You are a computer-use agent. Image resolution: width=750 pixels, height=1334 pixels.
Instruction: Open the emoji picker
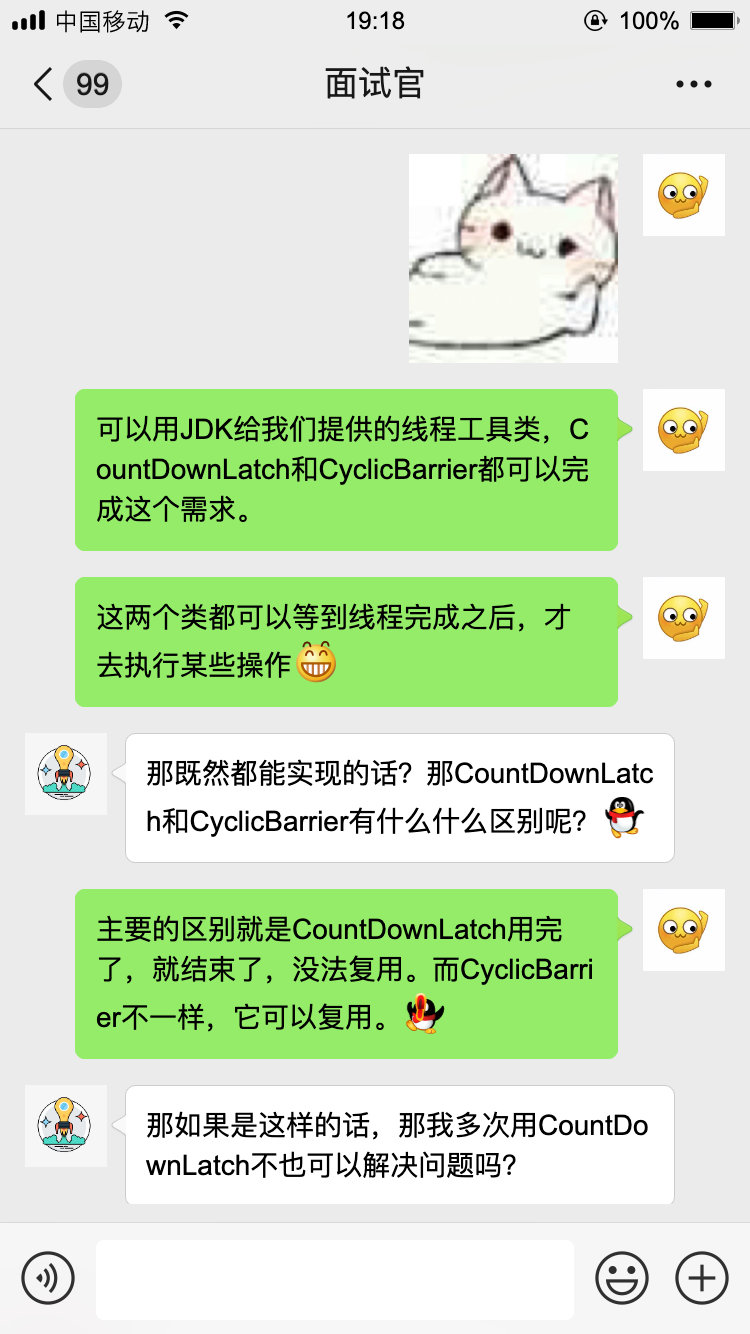(x=622, y=1278)
